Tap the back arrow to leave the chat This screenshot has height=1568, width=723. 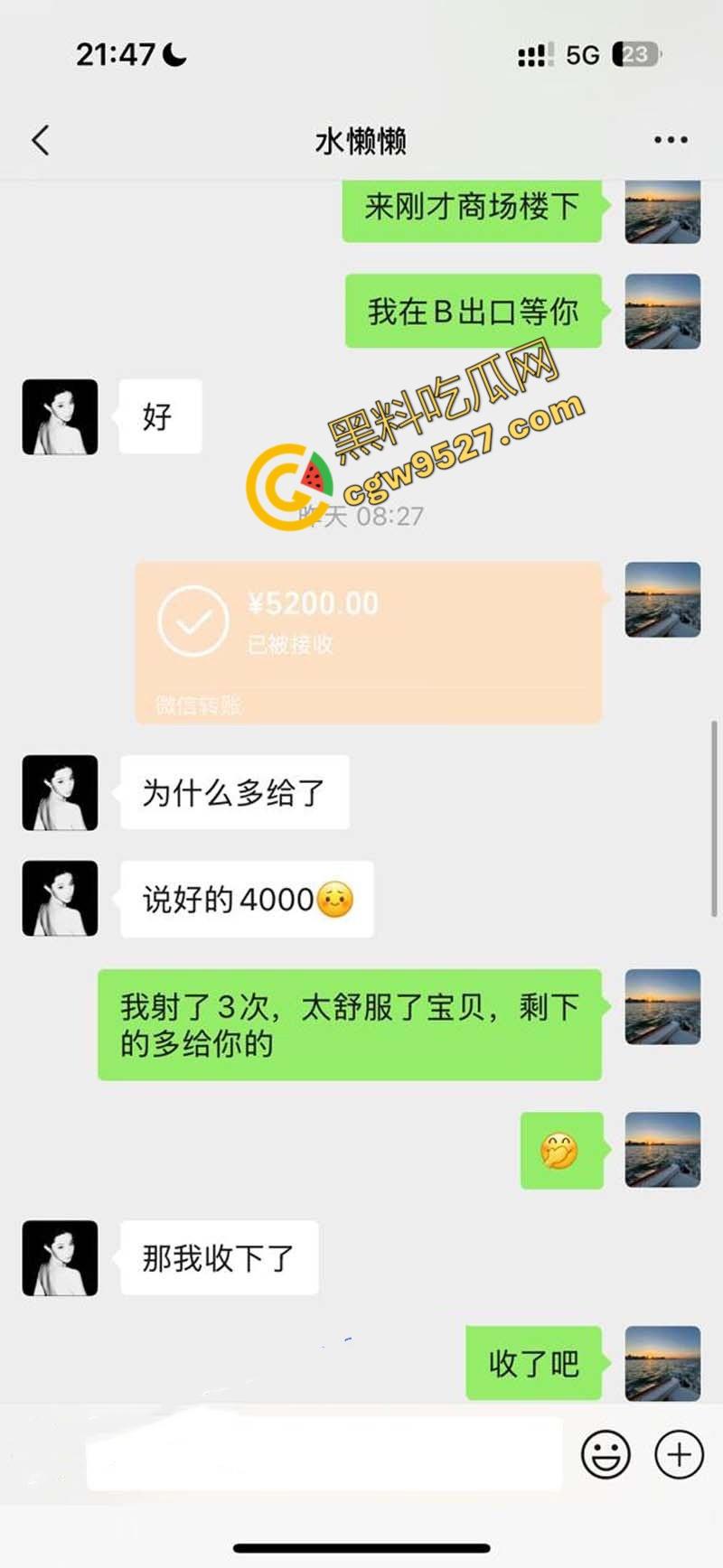(38, 141)
